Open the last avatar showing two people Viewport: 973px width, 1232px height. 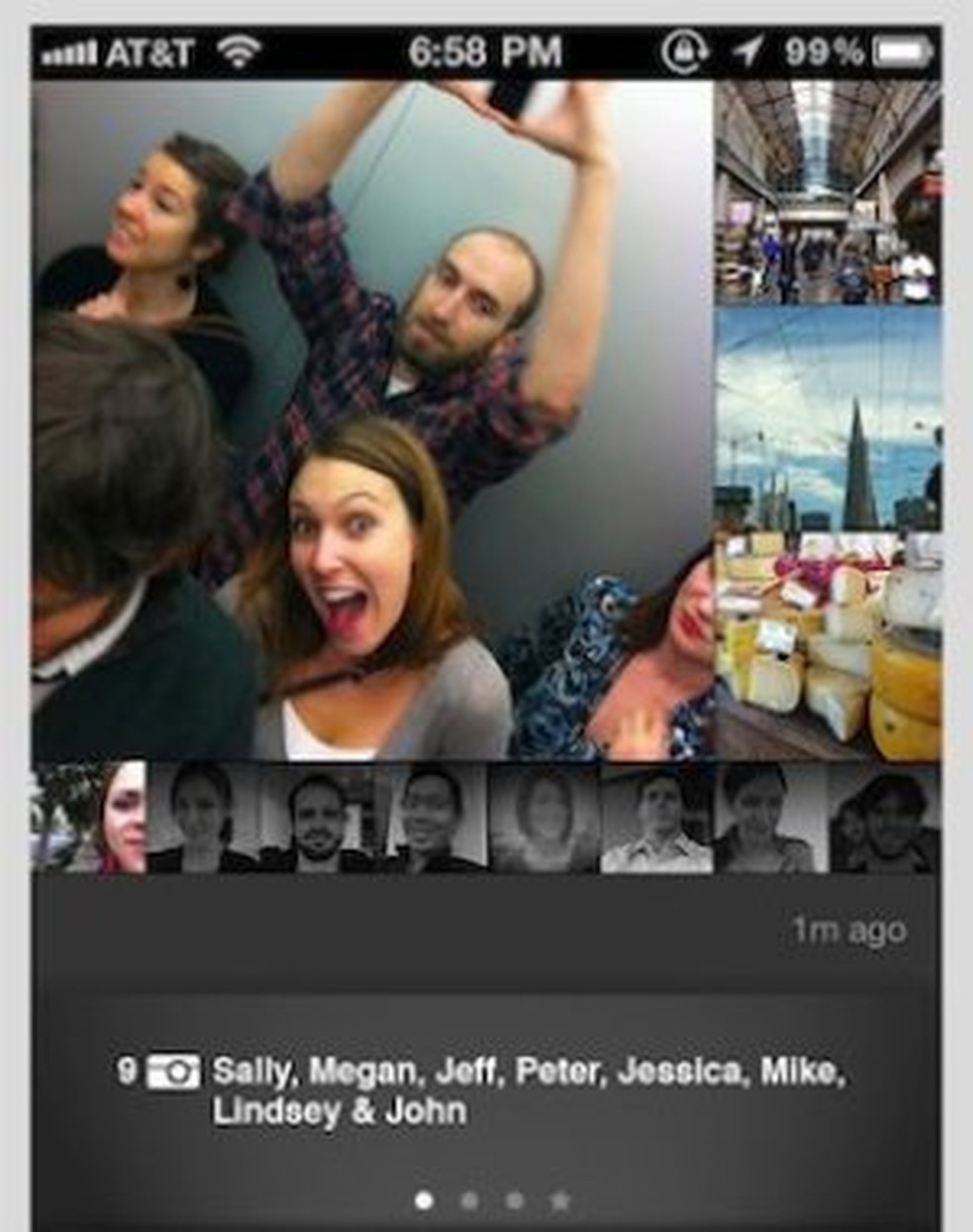click(x=884, y=818)
